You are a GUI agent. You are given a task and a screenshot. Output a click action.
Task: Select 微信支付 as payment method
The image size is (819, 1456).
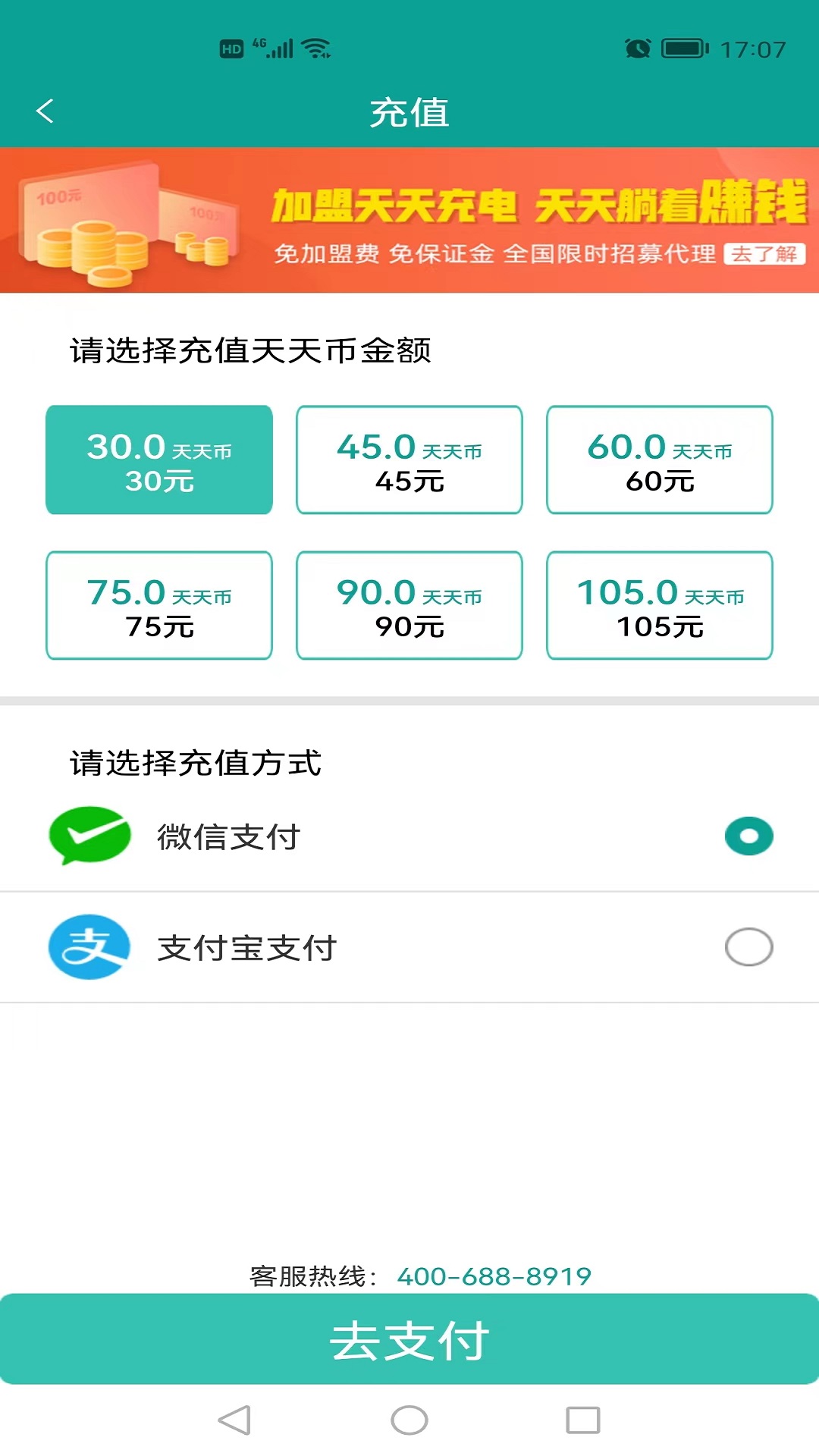[748, 836]
